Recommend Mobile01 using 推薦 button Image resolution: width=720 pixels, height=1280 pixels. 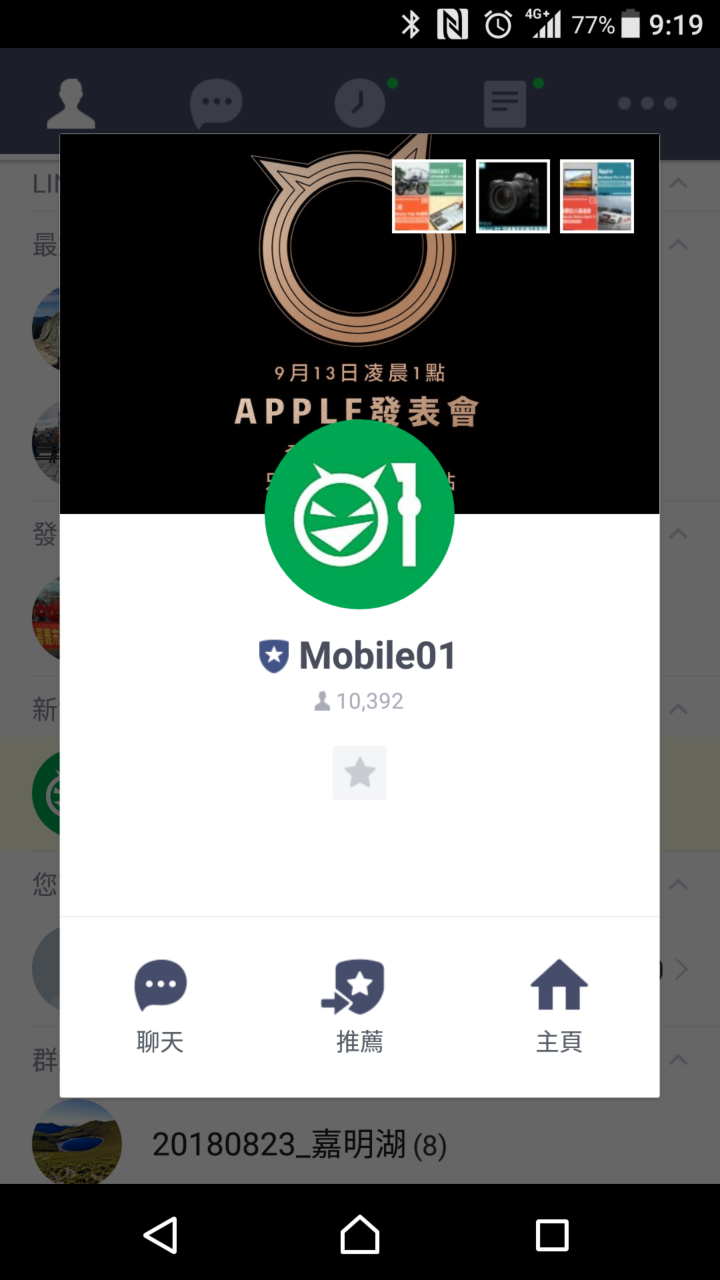tap(359, 1005)
